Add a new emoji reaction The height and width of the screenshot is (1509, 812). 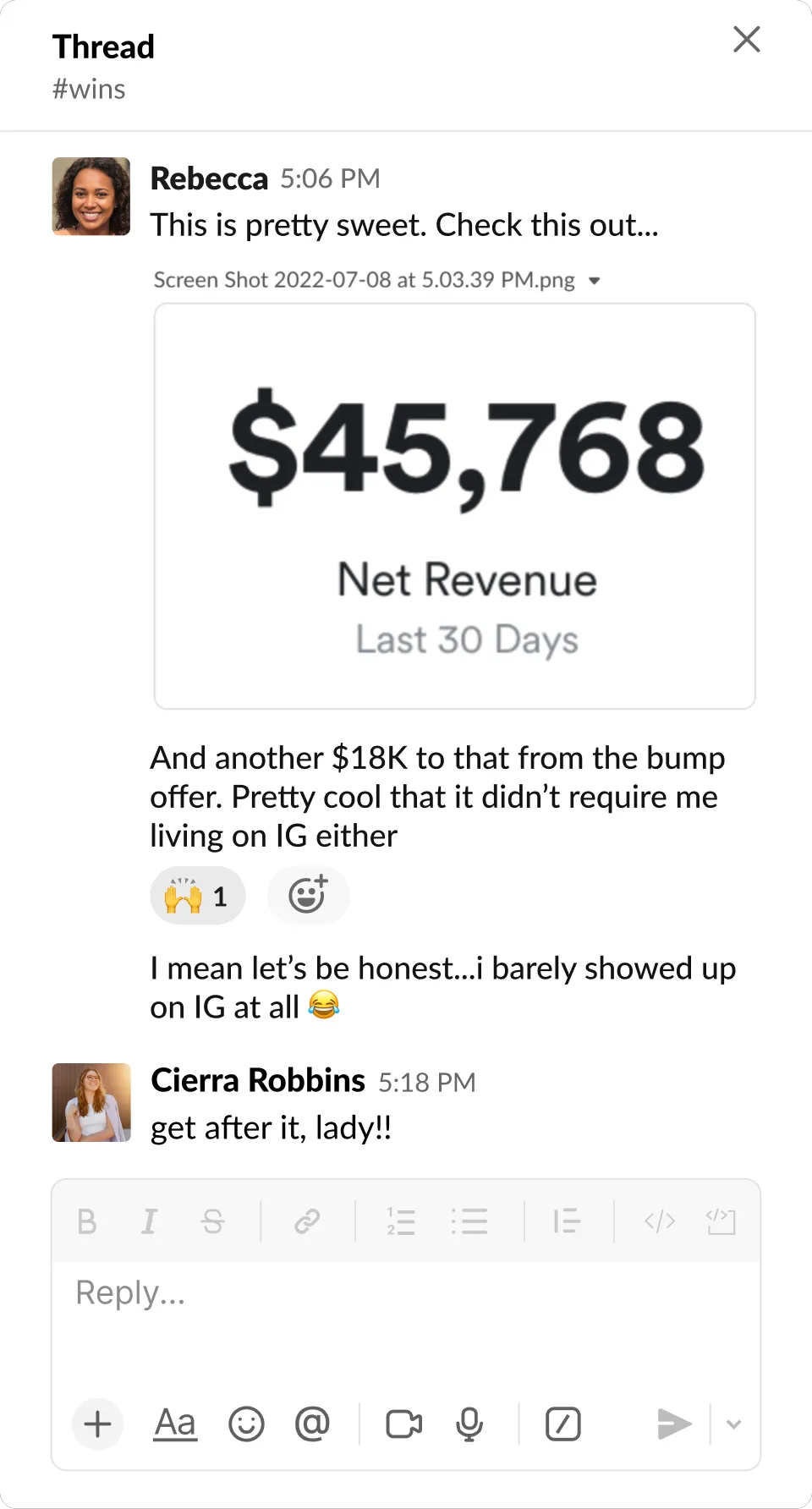pyautogui.click(x=308, y=895)
